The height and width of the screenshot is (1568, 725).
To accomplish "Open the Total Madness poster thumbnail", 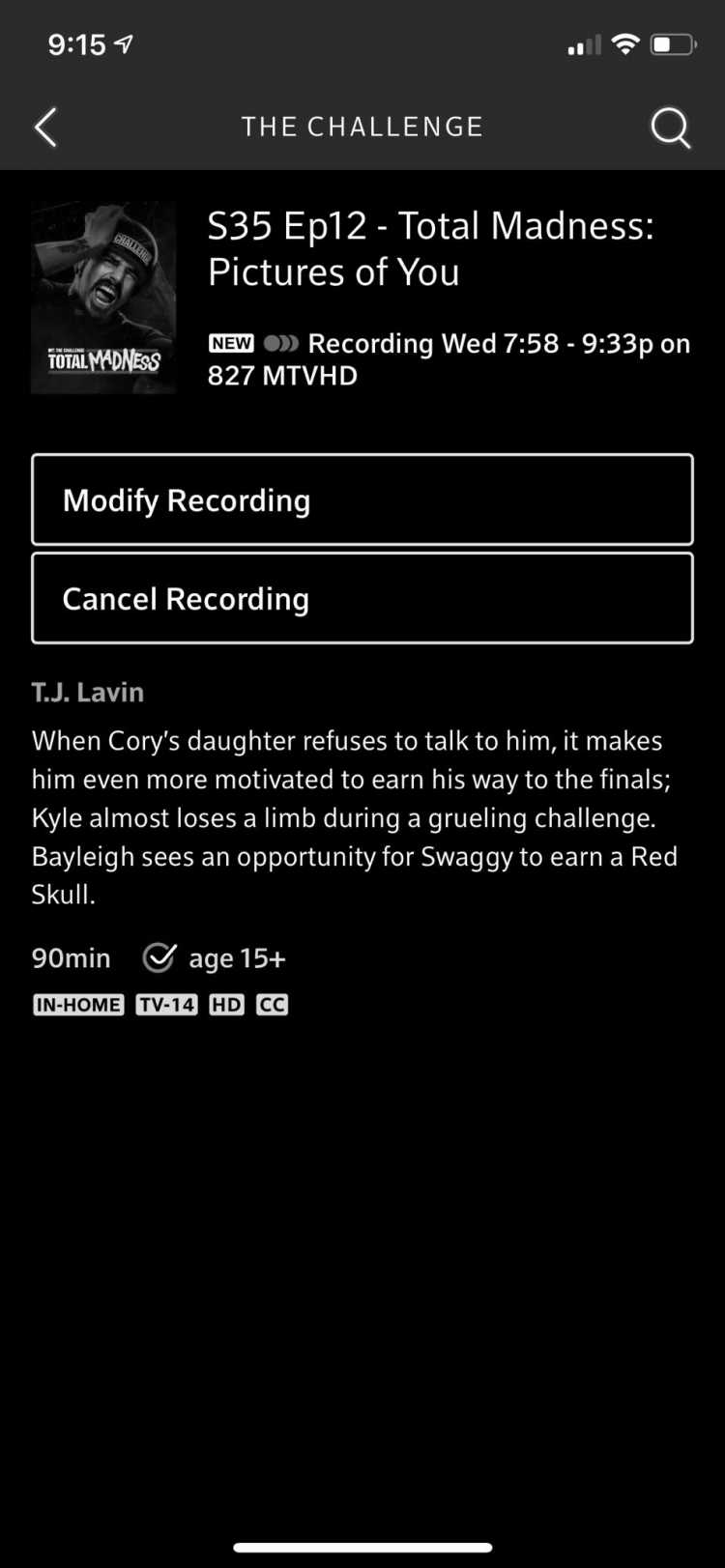I will (103, 297).
